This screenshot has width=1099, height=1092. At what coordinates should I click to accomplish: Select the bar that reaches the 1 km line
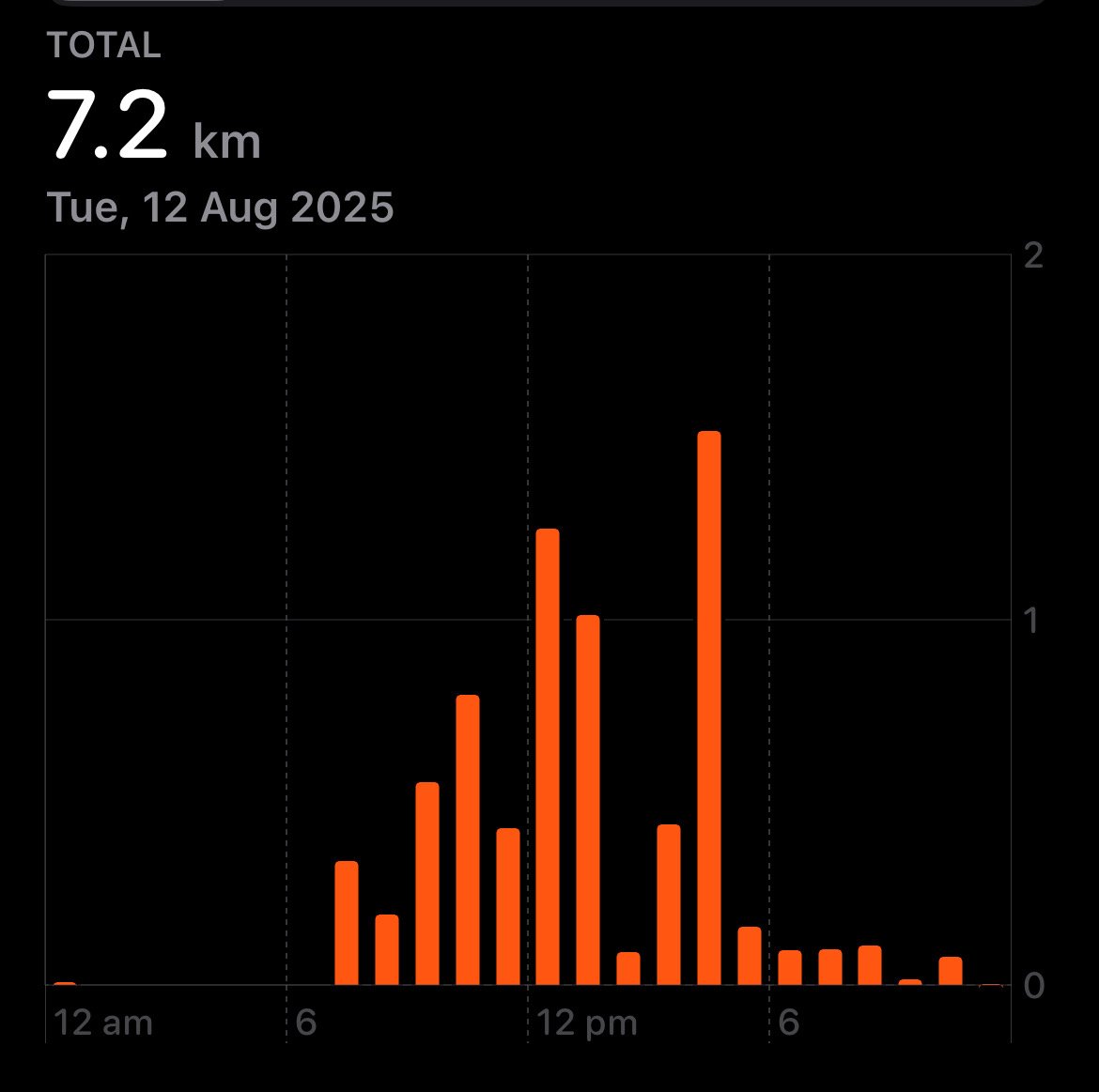pyautogui.click(x=588, y=800)
